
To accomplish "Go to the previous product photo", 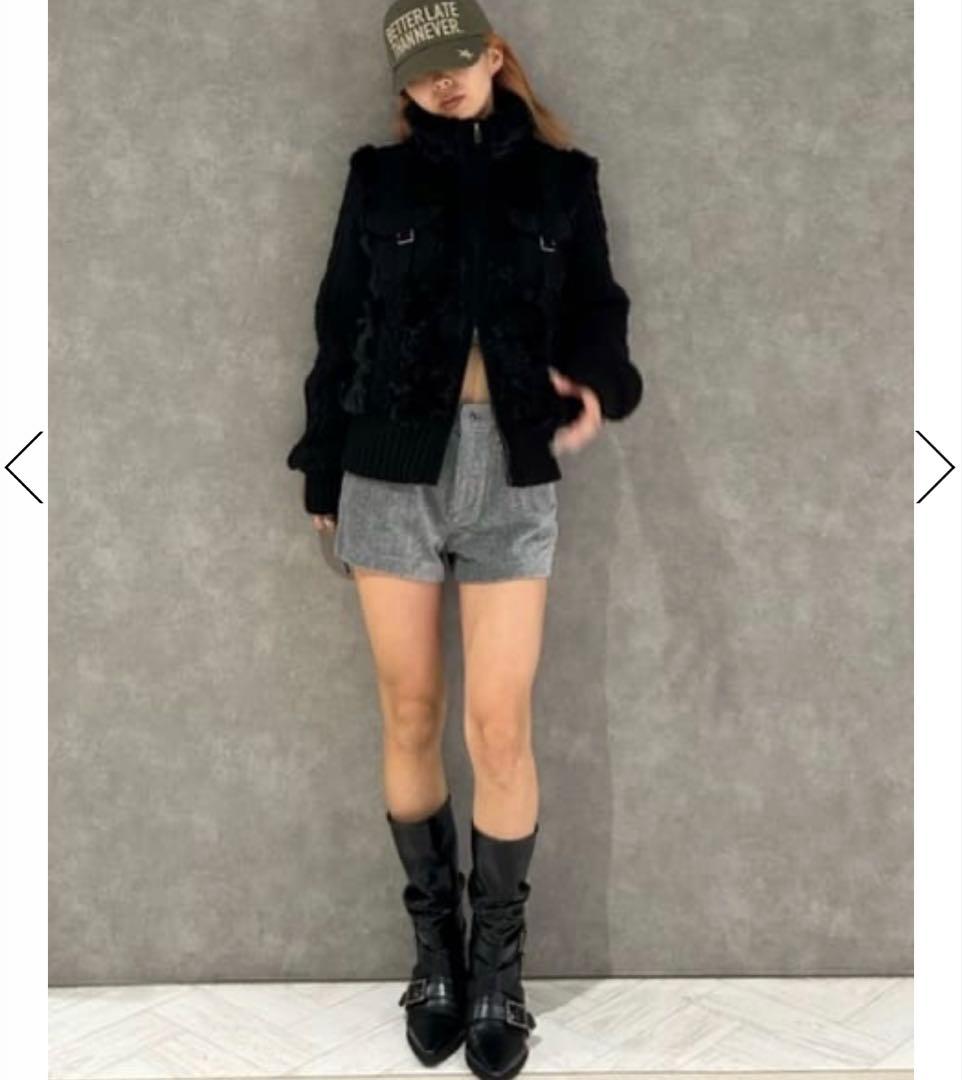I will pyautogui.click(x=24, y=467).
